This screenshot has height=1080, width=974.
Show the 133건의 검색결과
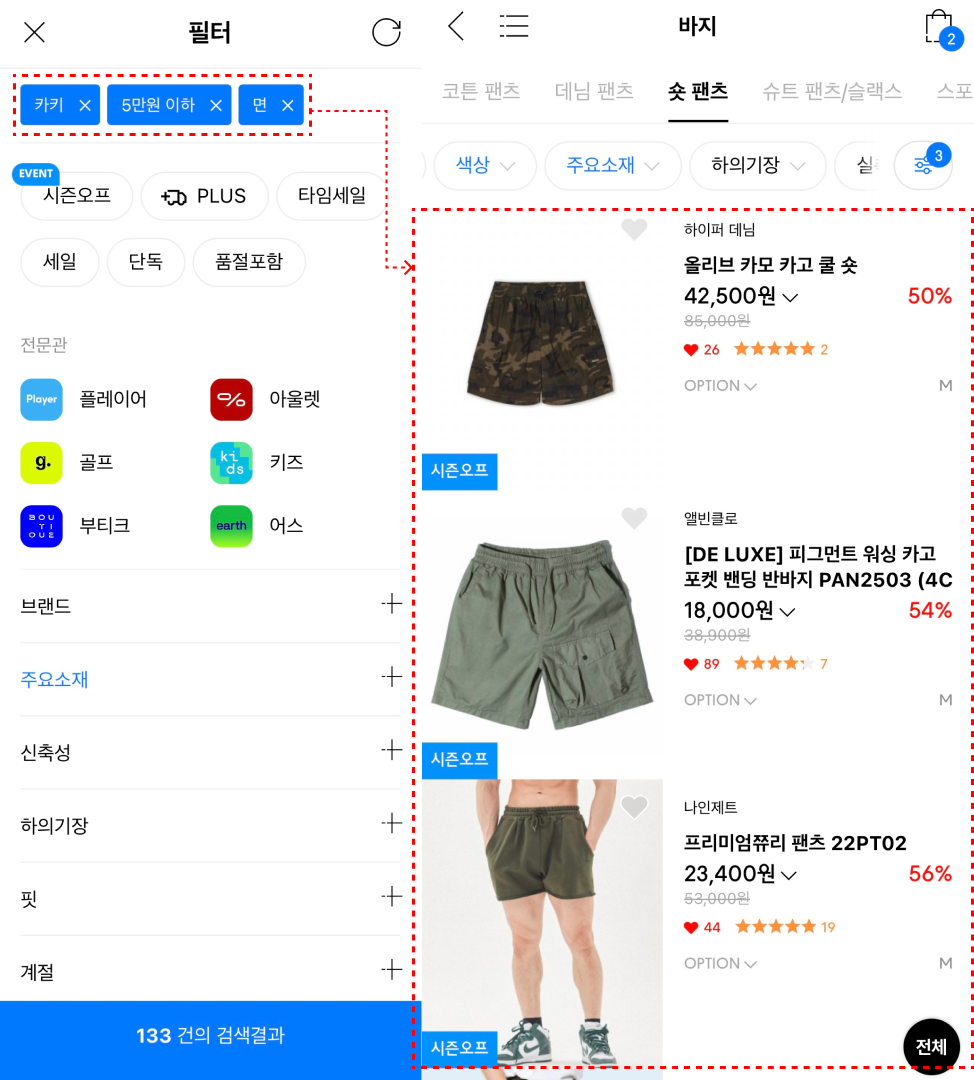click(x=210, y=1037)
